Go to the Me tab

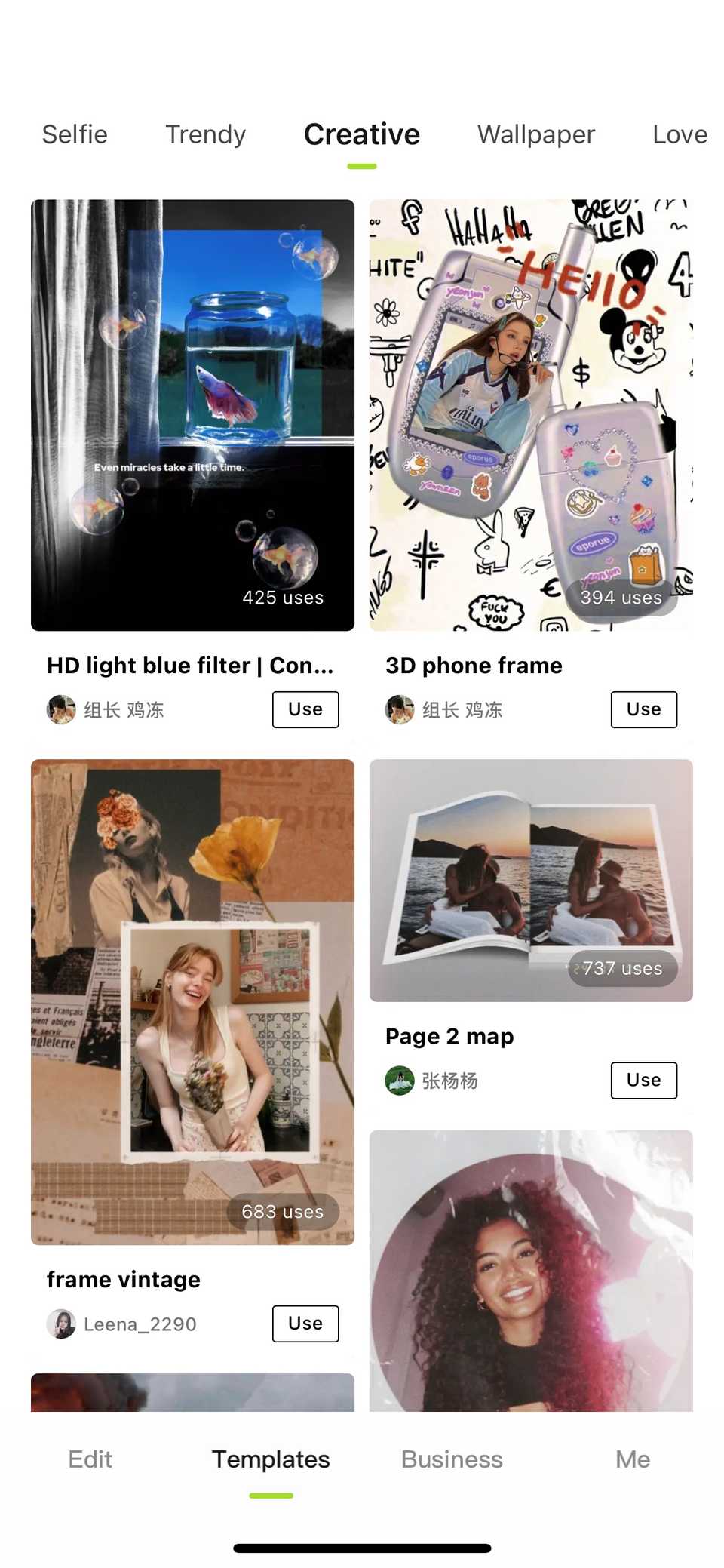[x=632, y=1459]
